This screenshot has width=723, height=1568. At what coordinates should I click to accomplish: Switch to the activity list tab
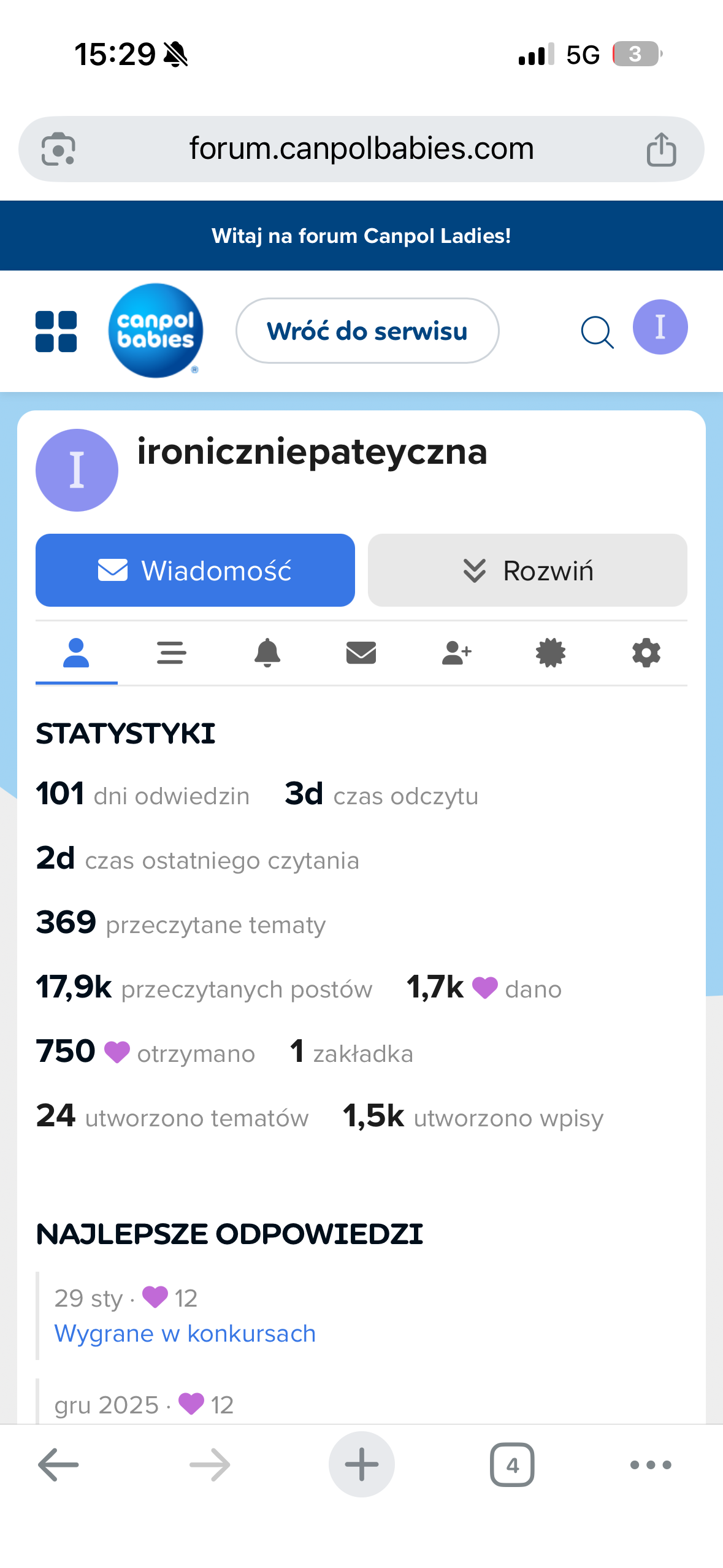pos(172,653)
